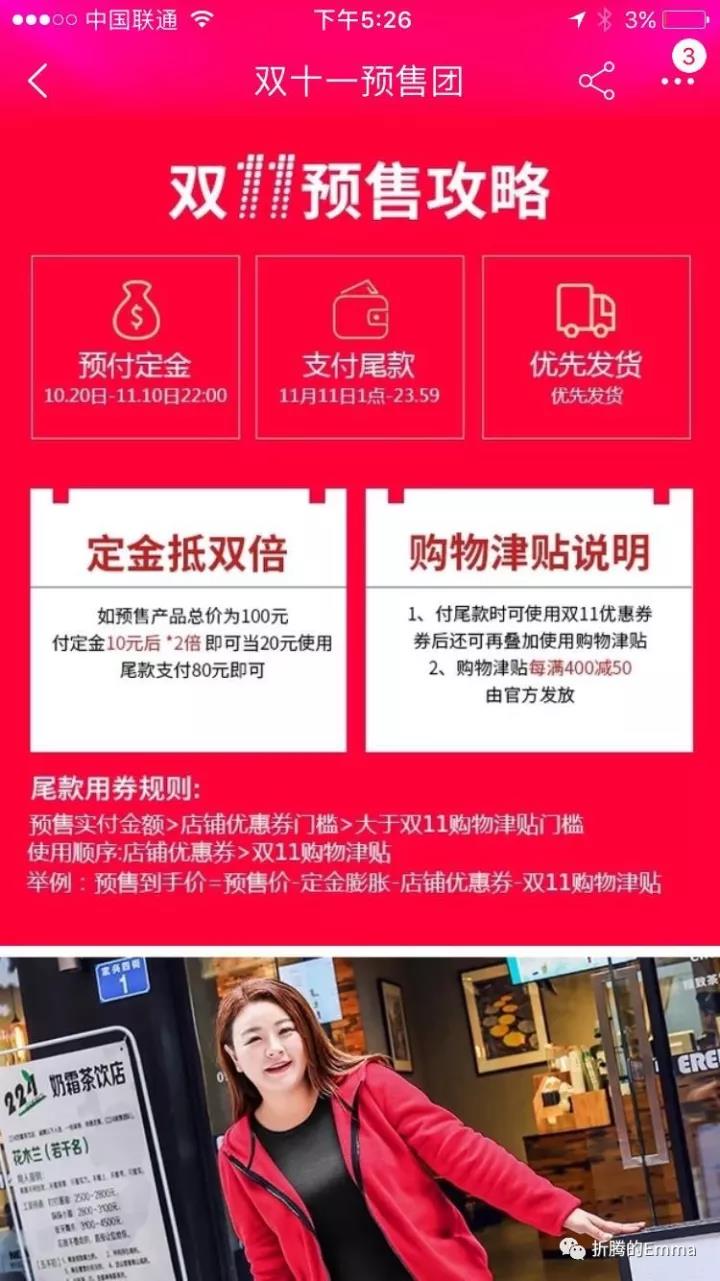Share this presale page
The image size is (720, 1281).
coord(597,81)
